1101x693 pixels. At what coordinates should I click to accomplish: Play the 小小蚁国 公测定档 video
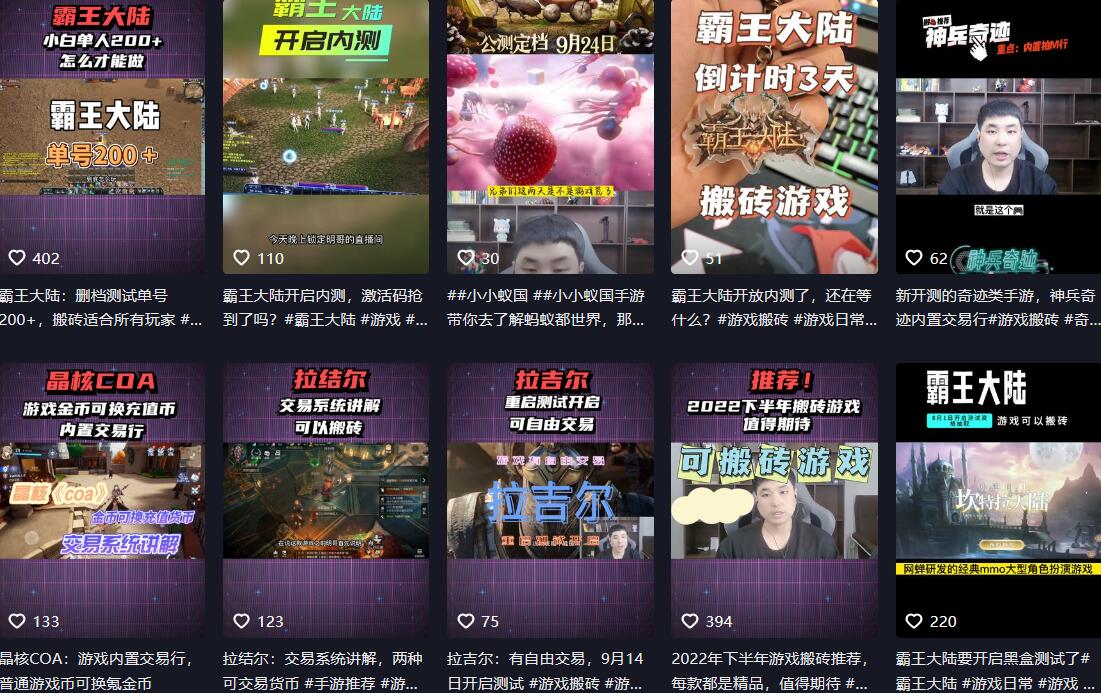(550, 135)
